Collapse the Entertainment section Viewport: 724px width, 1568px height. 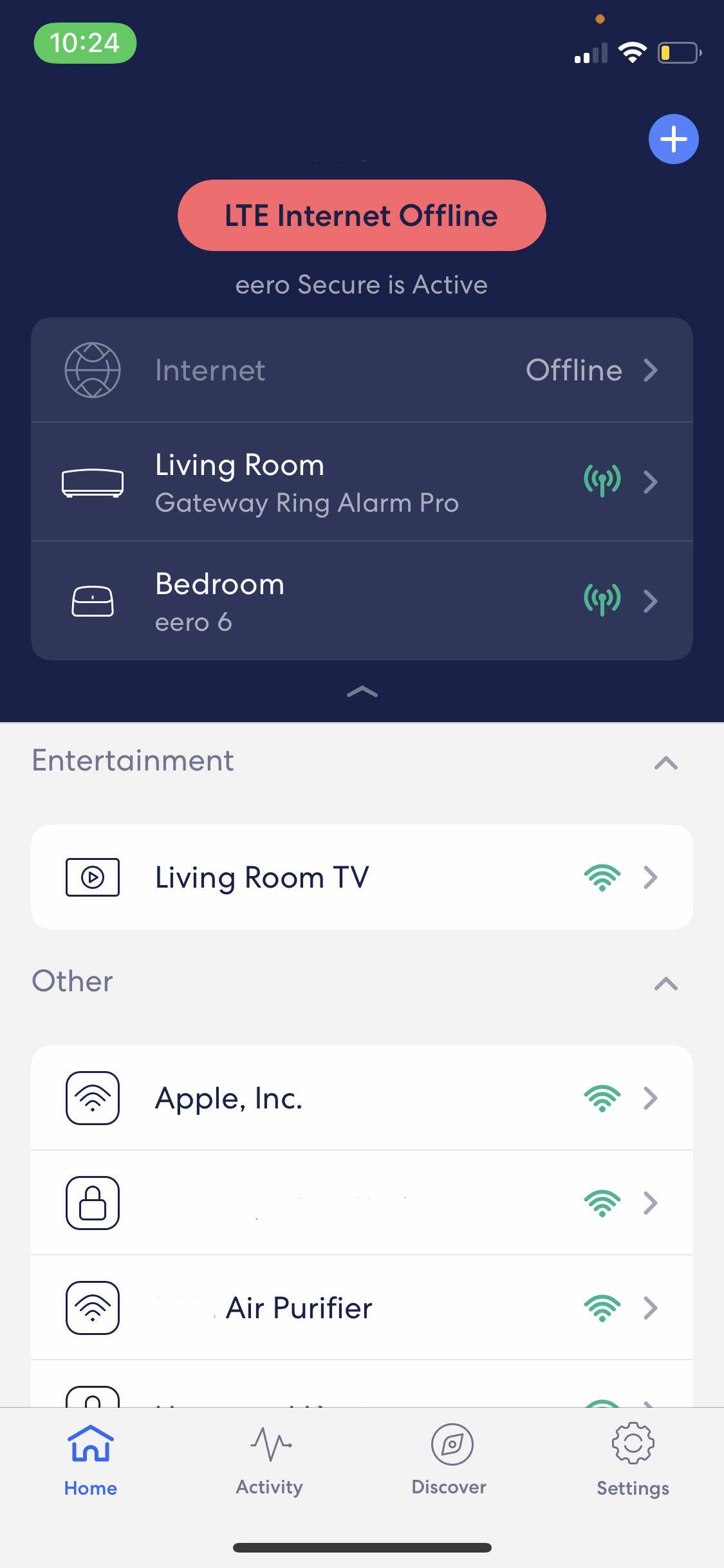coord(665,762)
